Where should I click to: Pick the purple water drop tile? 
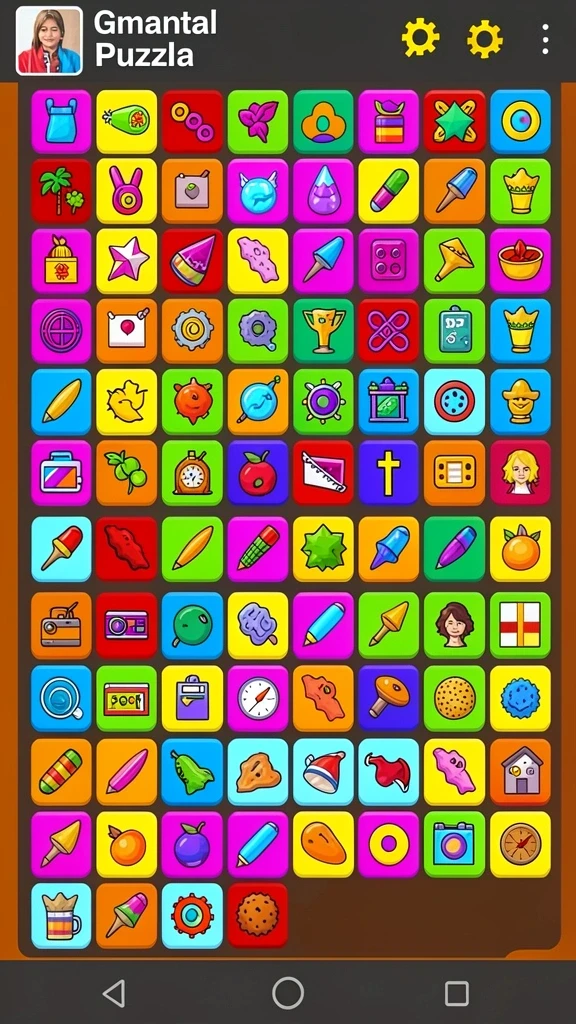click(323, 191)
